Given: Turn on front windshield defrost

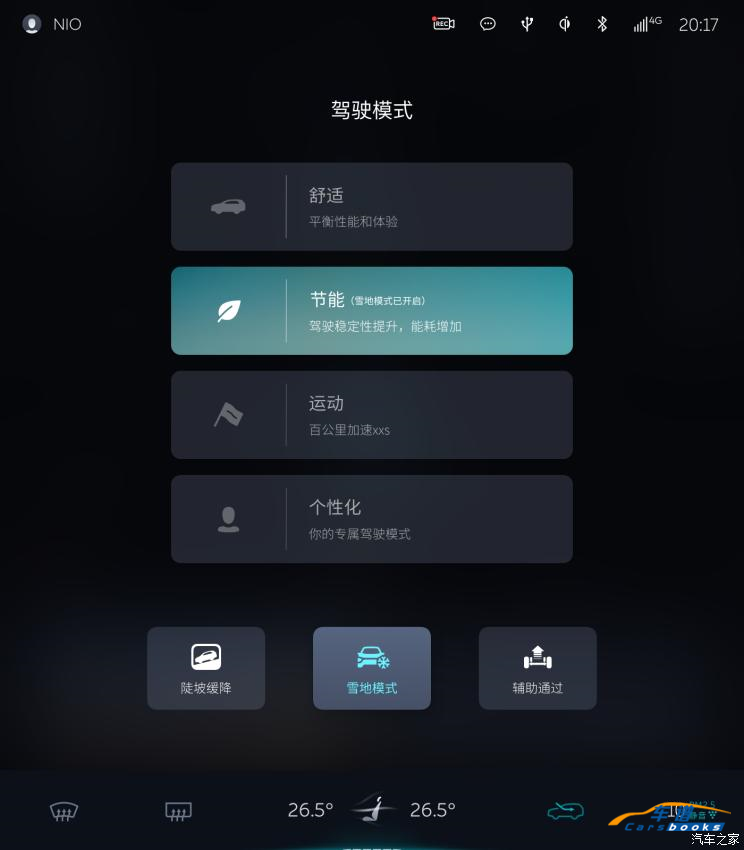Looking at the screenshot, I should (64, 811).
